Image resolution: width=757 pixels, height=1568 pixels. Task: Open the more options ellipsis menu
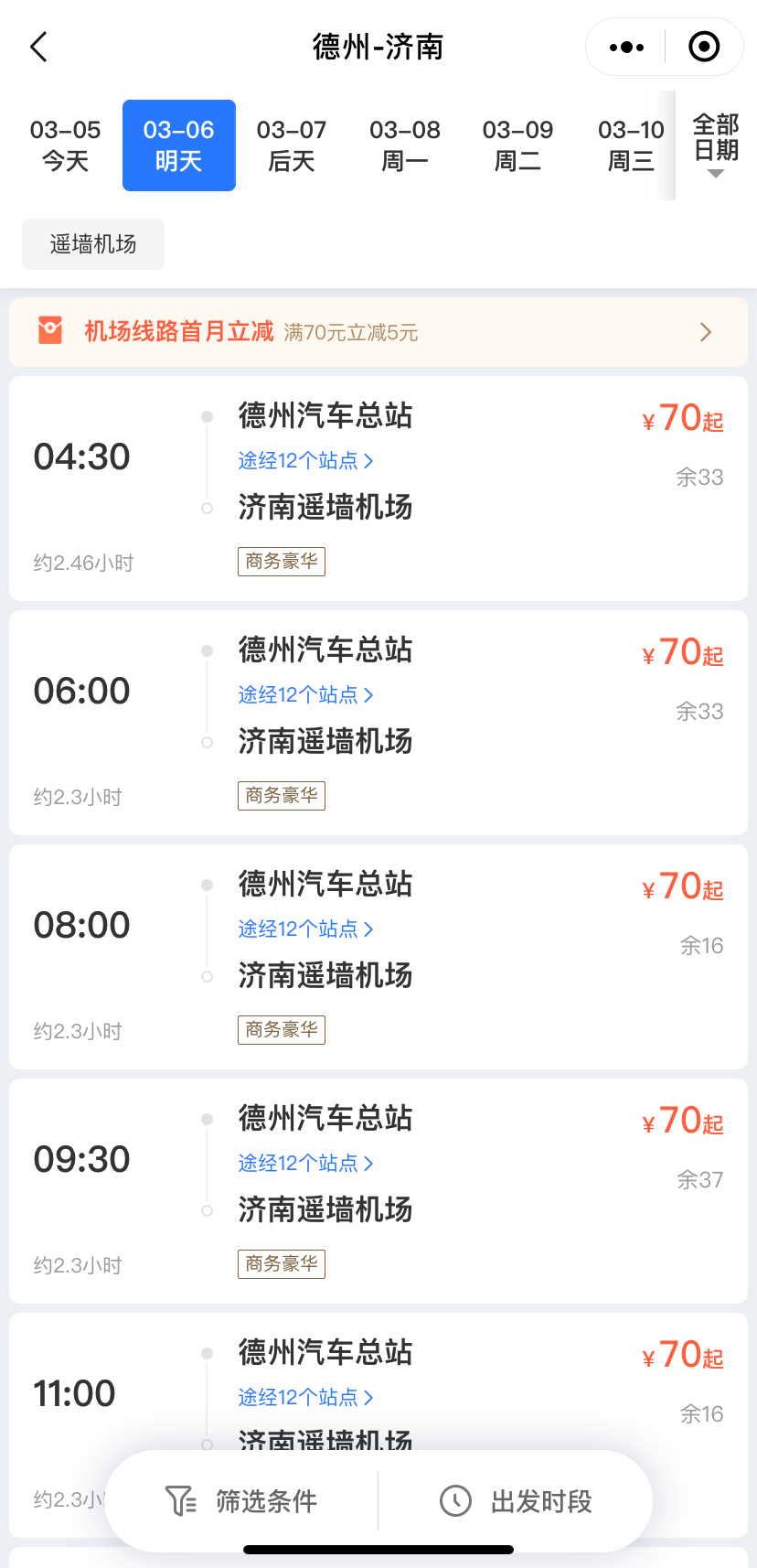[625, 46]
